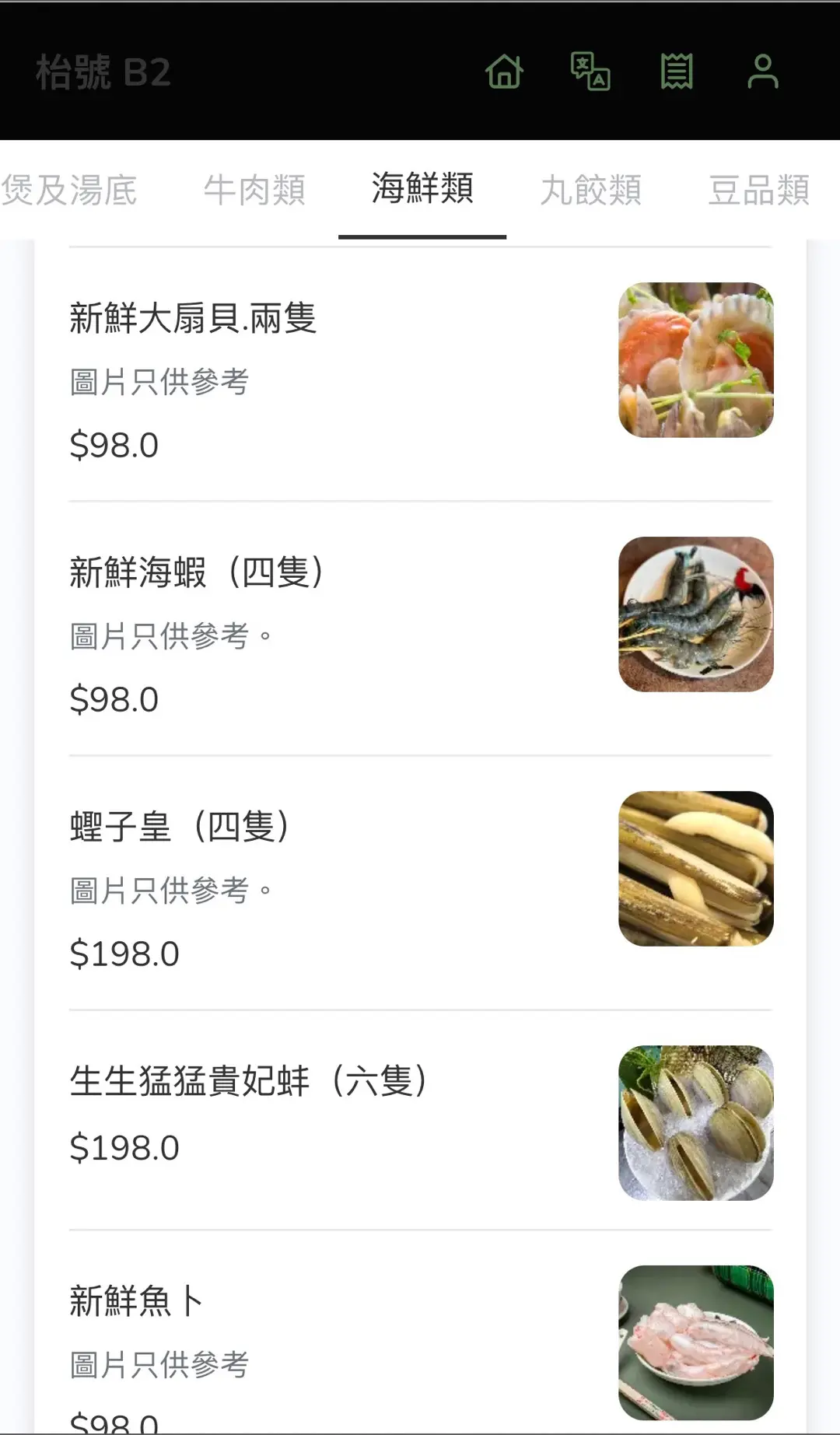Open the 新鮮魚卜 item
This screenshot has width=840, height=1435.
tap(420, 1333)
